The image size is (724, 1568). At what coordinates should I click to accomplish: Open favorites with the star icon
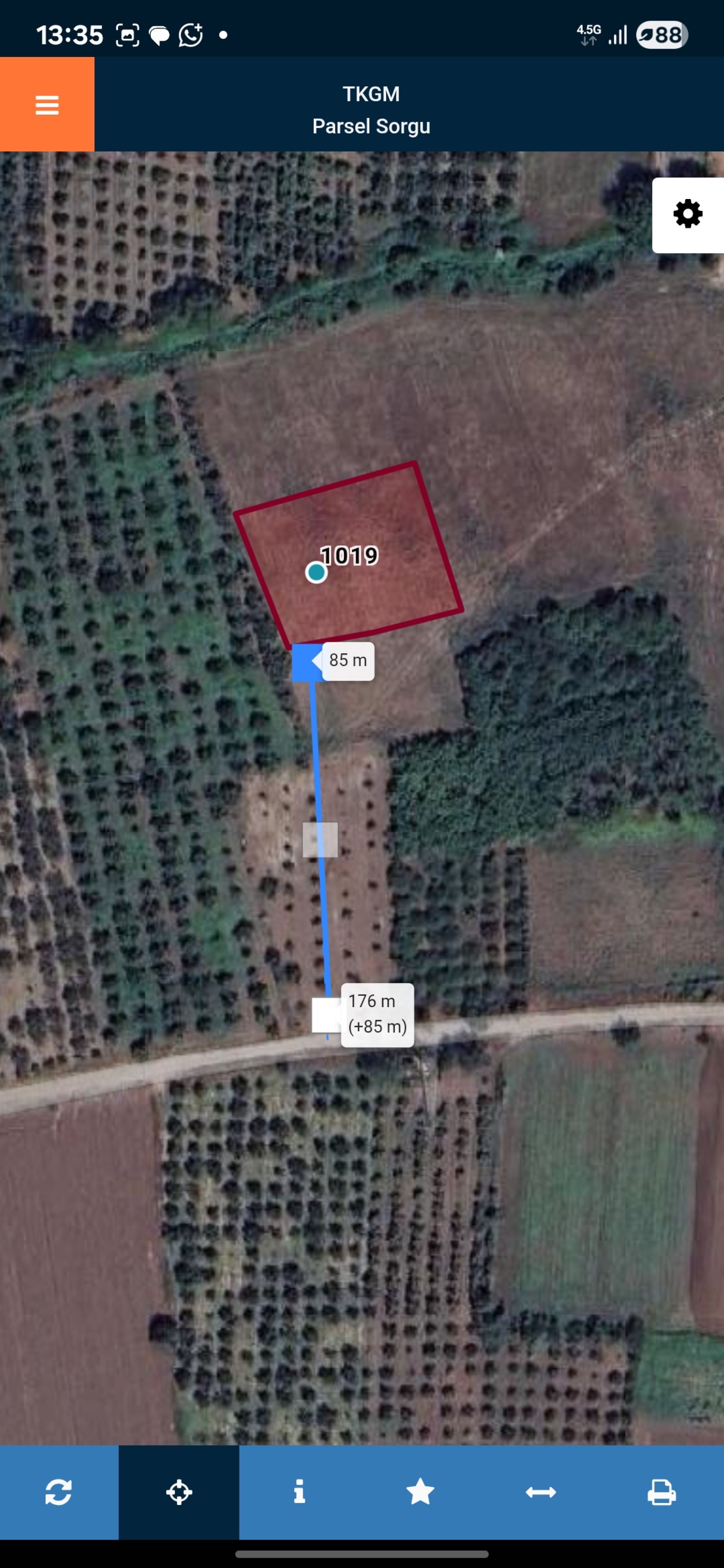coord(420,1492)
